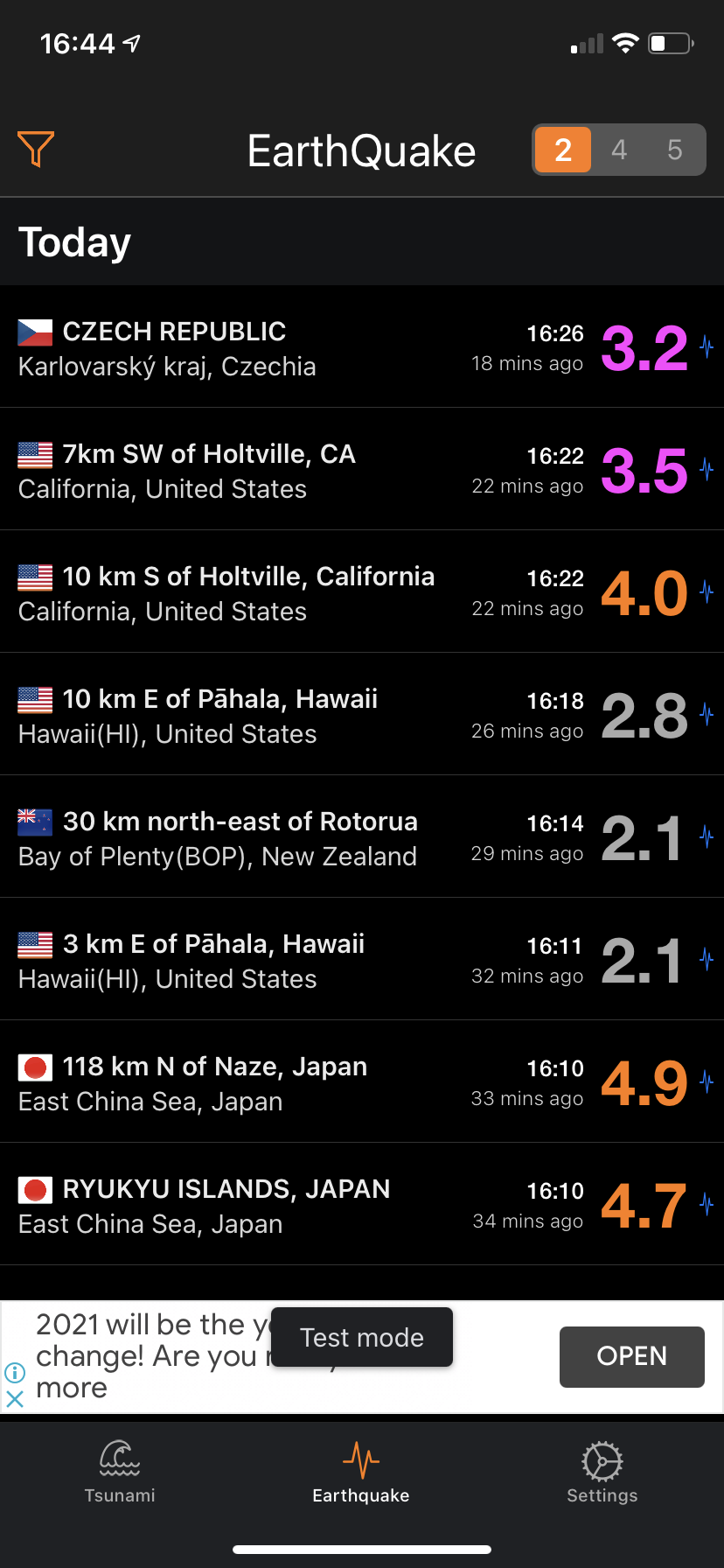Open the 10 km S of Holtville earthquake
Image resolution: width=724 pixels, height=1568 pixels.
click(x=362, y=591)
